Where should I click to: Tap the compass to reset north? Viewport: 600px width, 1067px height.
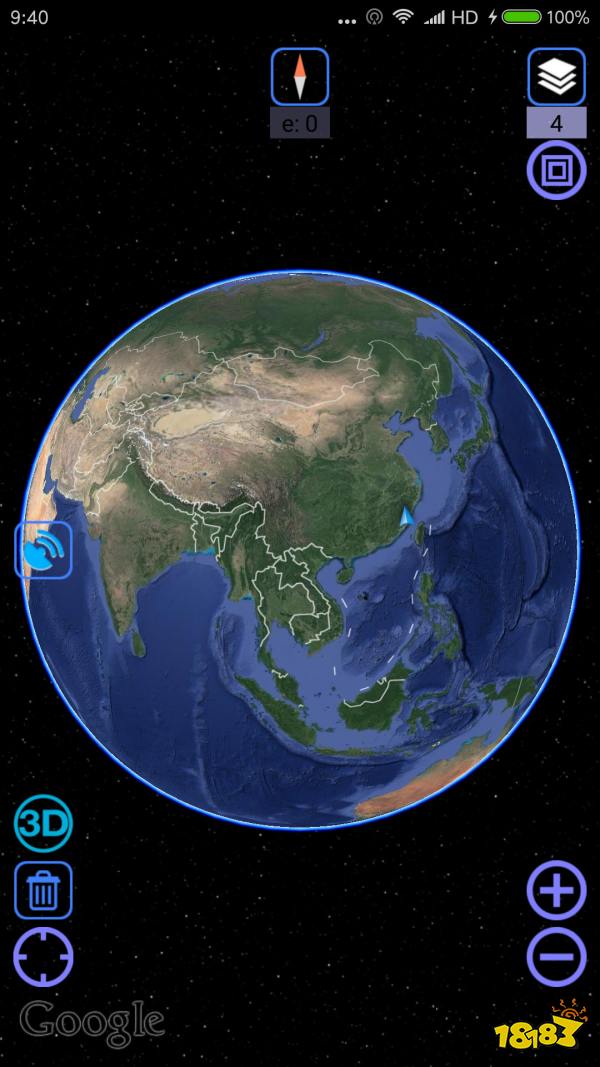(x=299, y=77)
